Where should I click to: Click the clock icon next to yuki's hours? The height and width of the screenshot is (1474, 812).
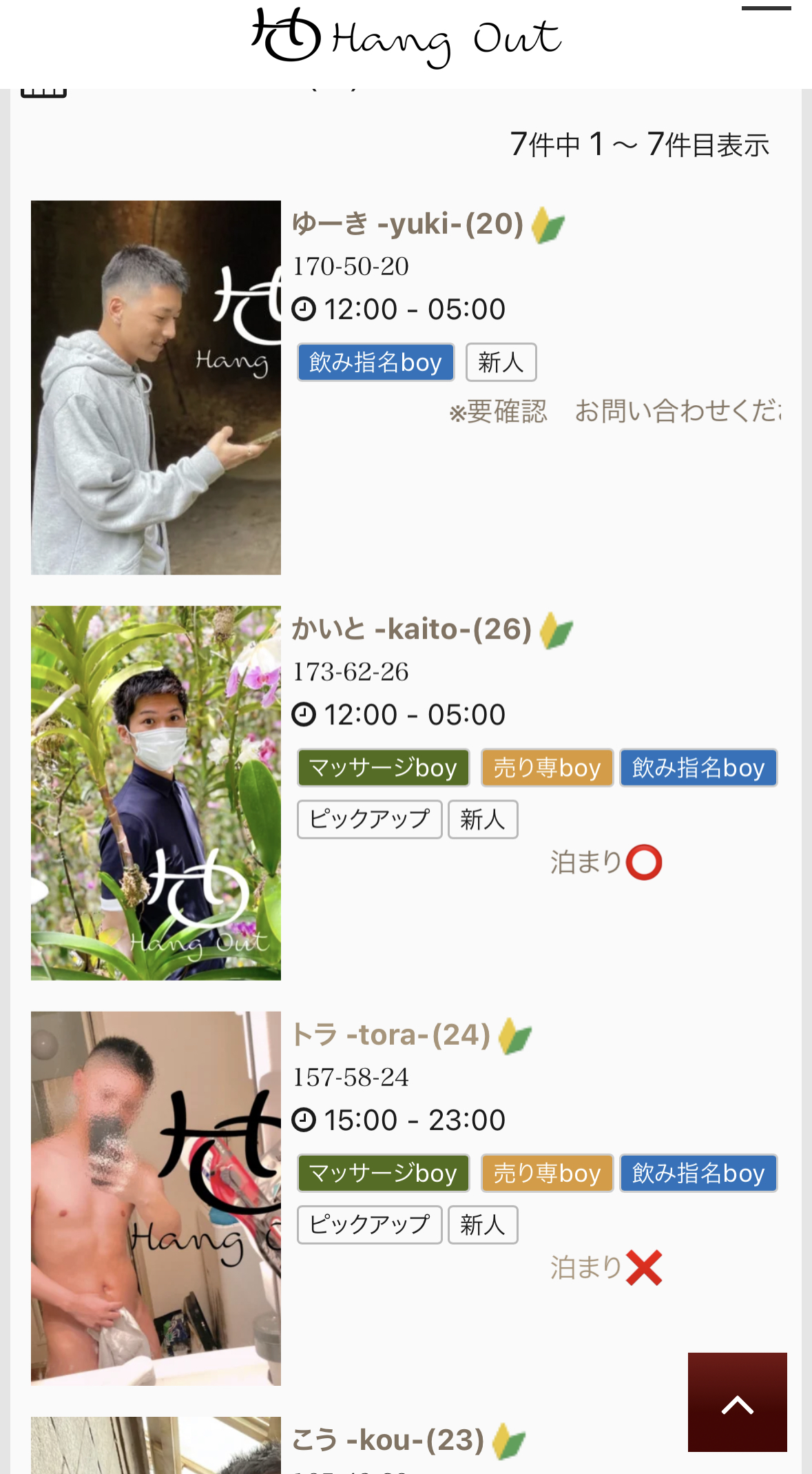305,309
